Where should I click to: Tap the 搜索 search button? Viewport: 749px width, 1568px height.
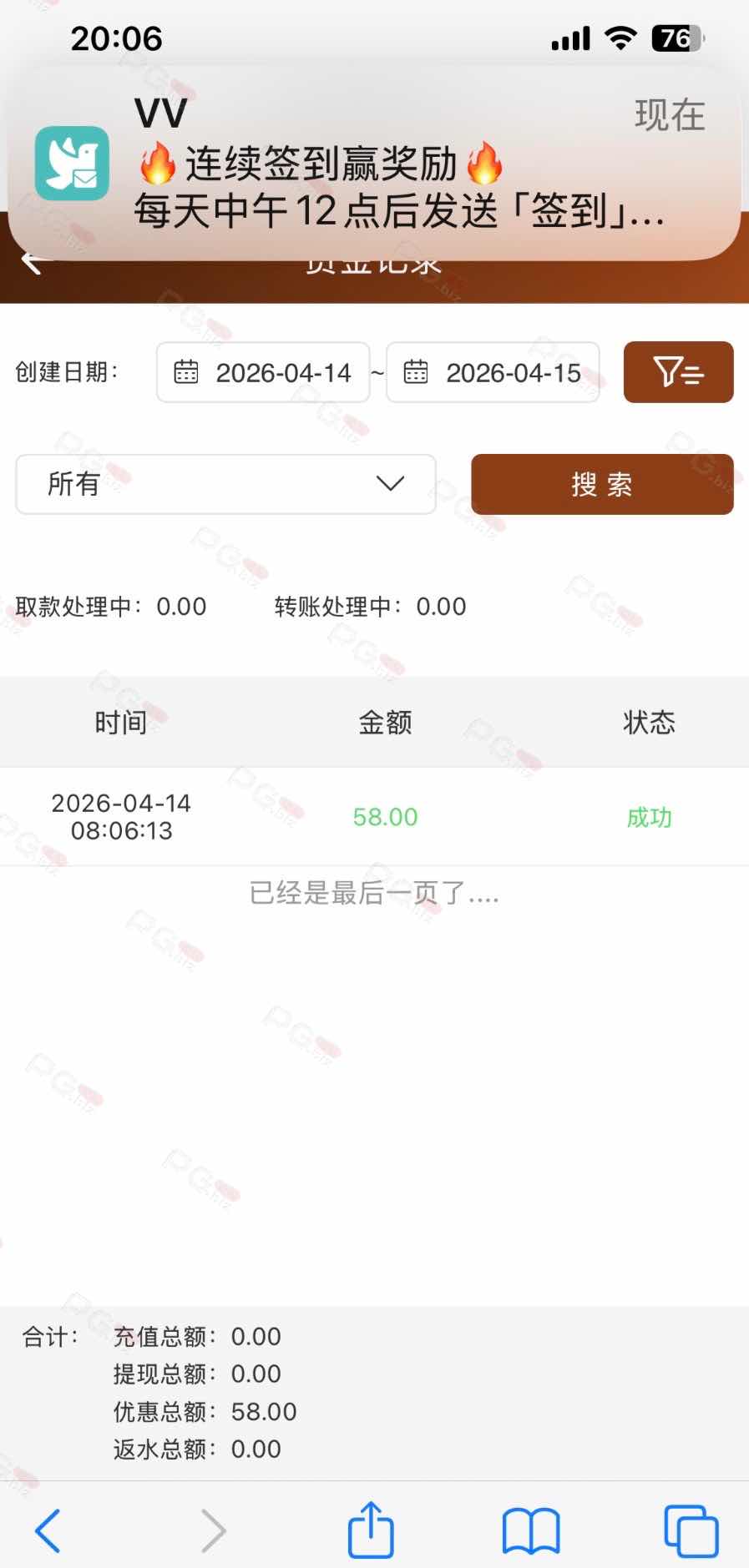tap(601, 484)
